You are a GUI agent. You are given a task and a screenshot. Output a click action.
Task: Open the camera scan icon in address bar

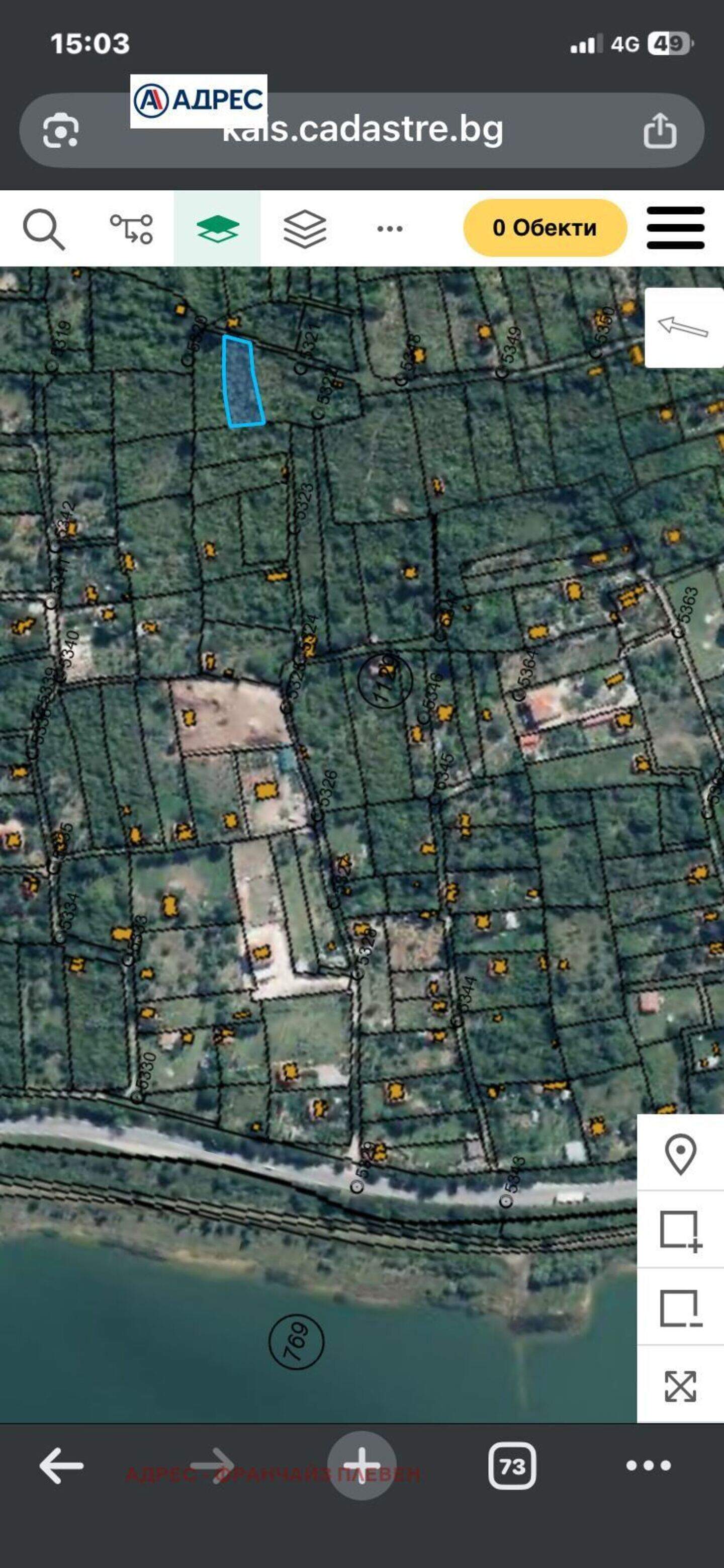[x=61, y=131]
